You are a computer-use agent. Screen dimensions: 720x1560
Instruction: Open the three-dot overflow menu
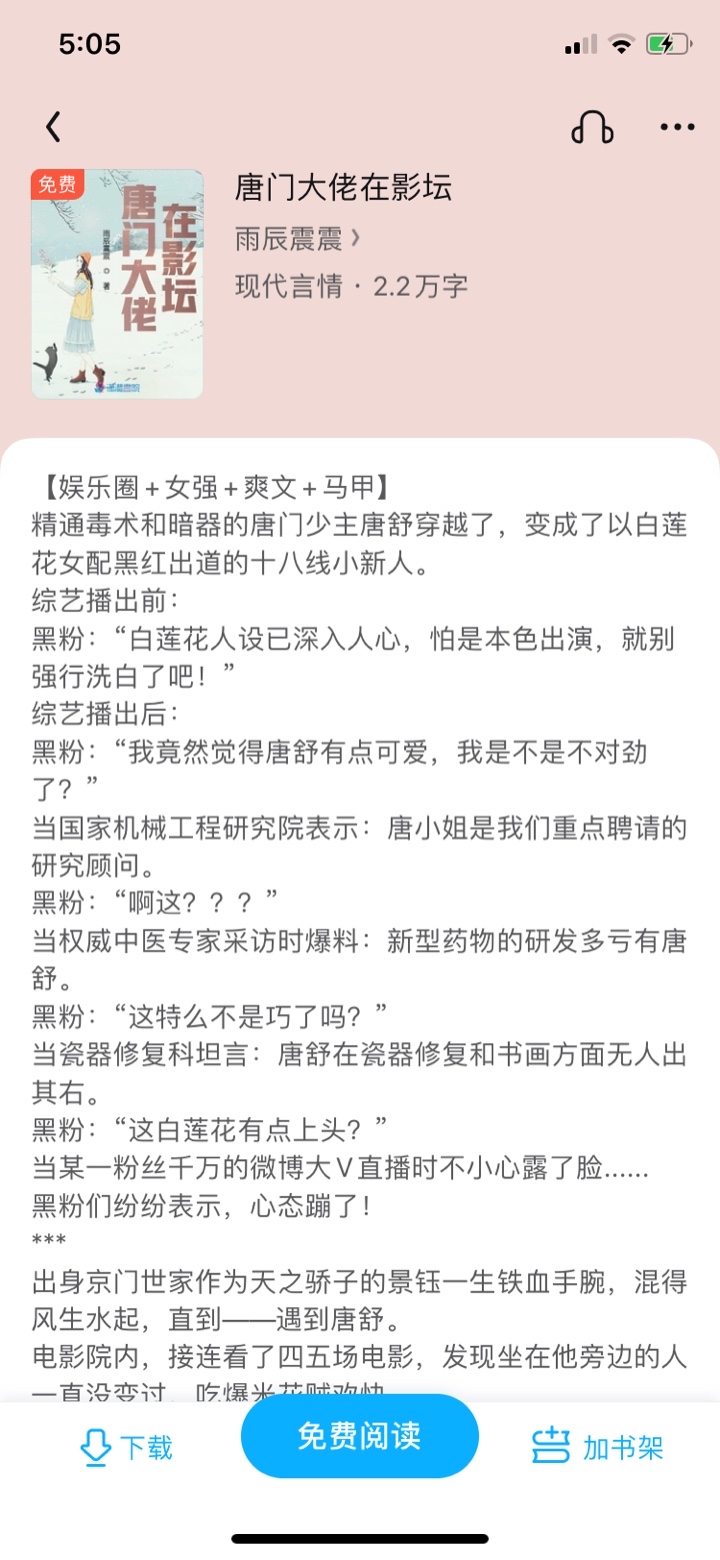coord(677,127)
